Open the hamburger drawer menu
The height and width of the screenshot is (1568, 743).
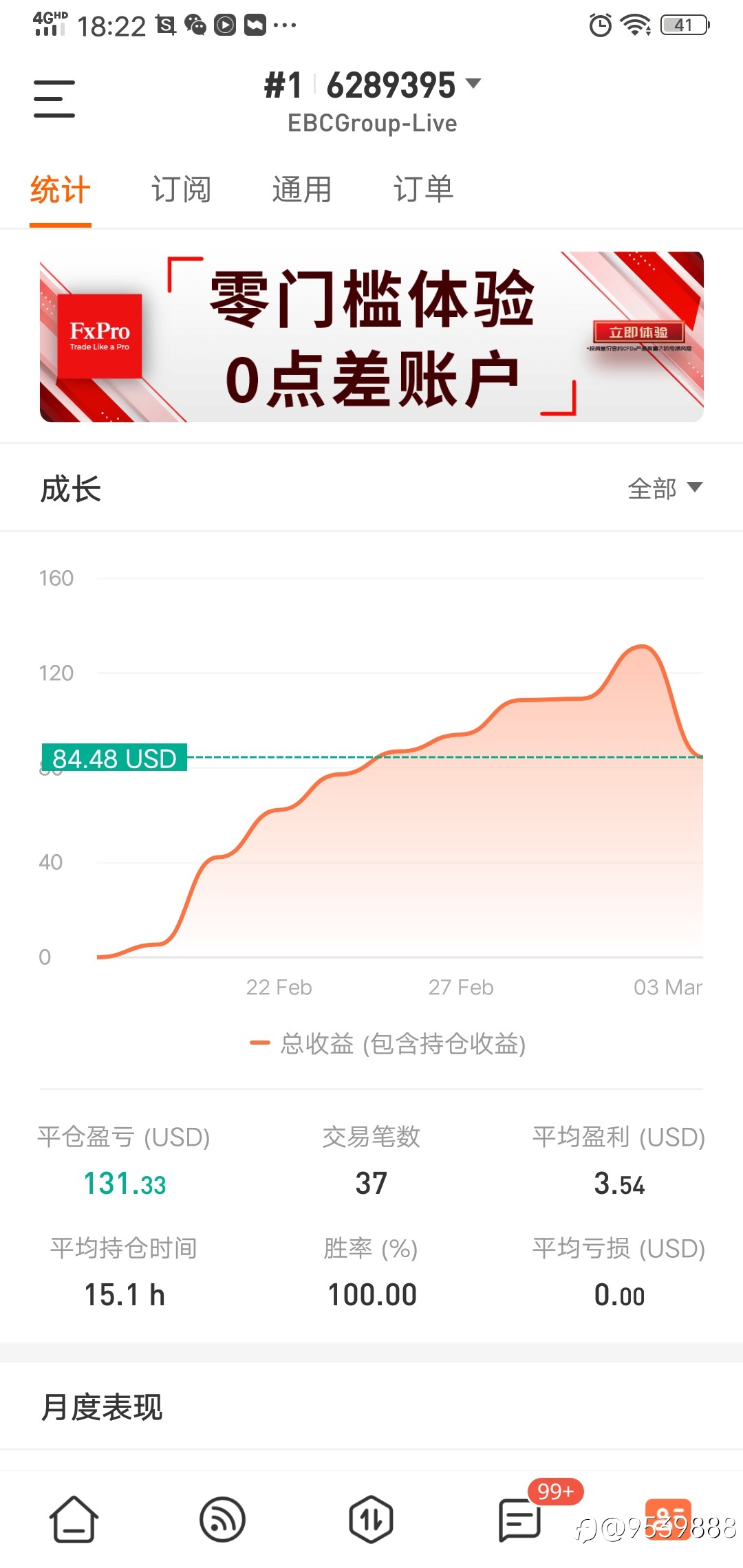(x=54, y=98)
